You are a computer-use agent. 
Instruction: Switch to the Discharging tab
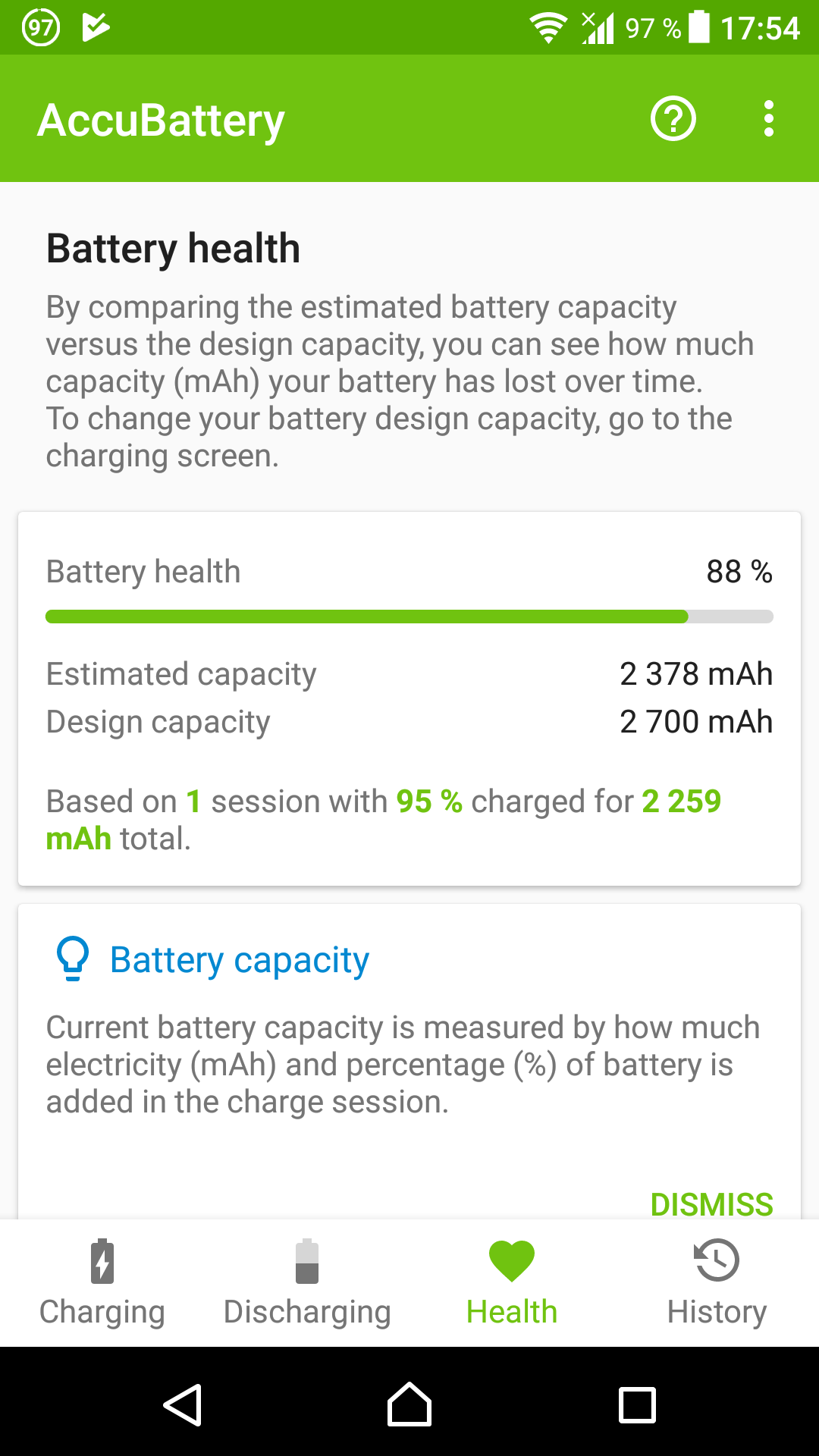307,1283
